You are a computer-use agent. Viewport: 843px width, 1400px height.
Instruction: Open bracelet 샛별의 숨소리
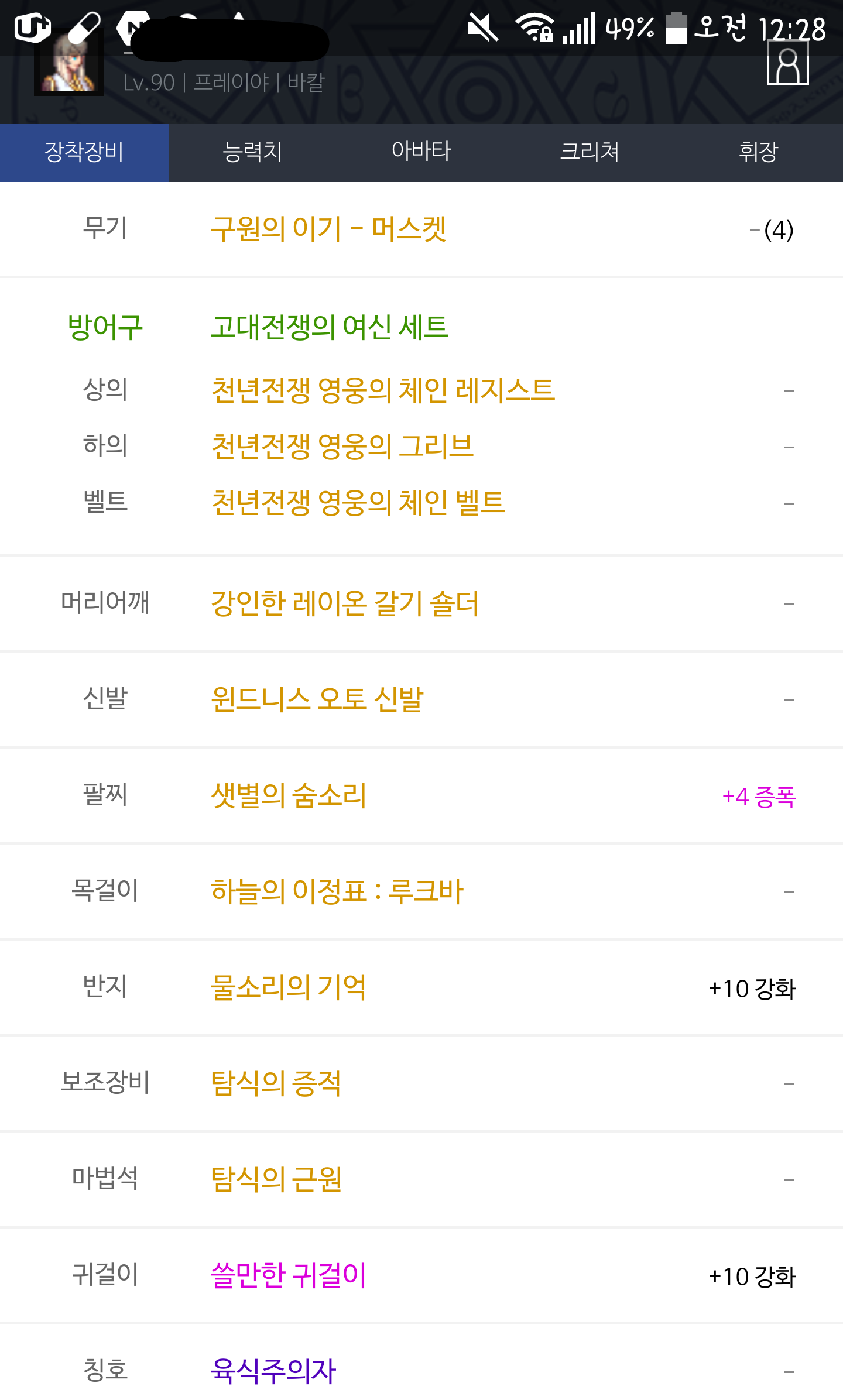pos(289,795)
